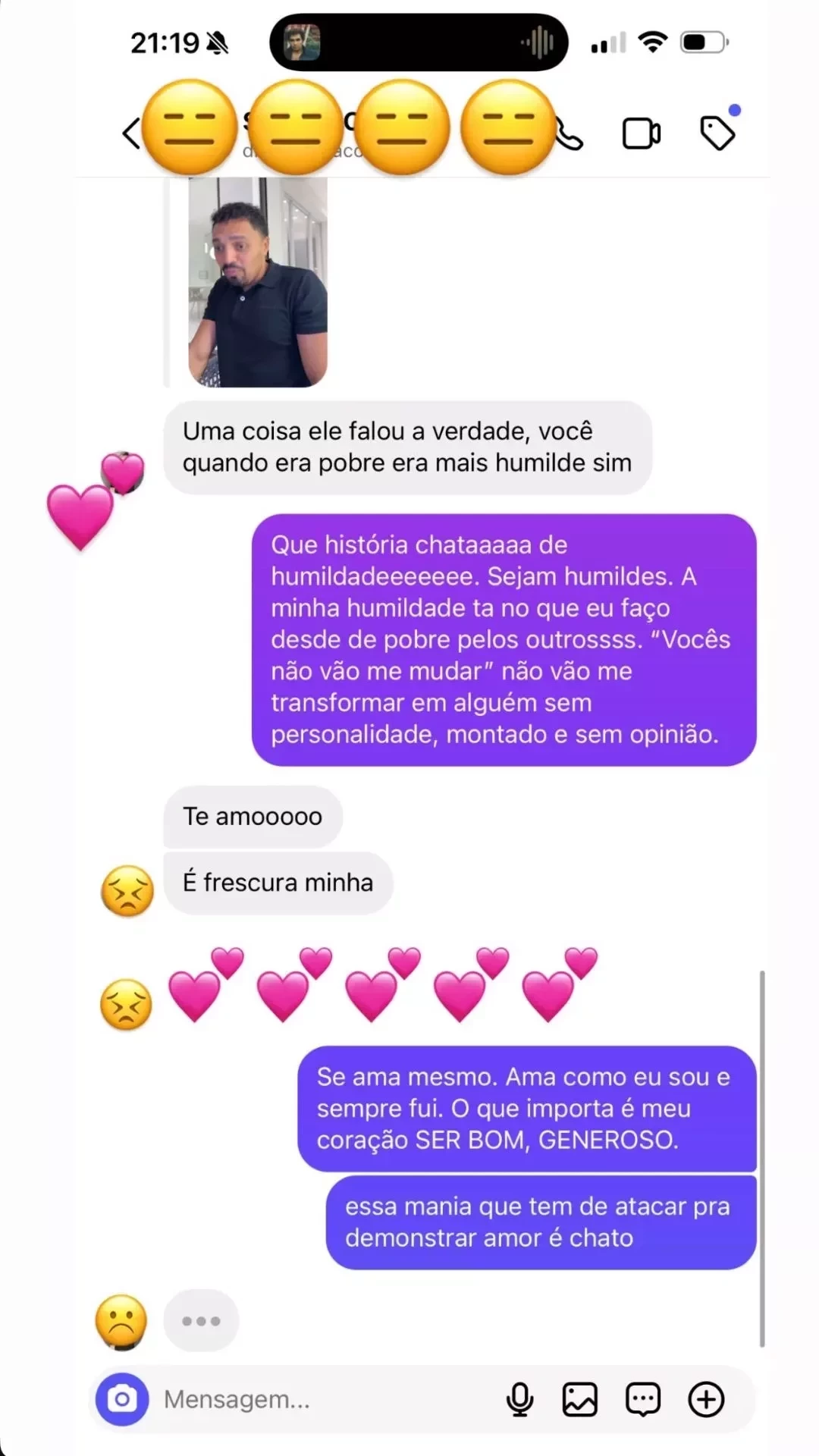
Task: Start a voice call with this contact
Action: (x=570, y=136)
